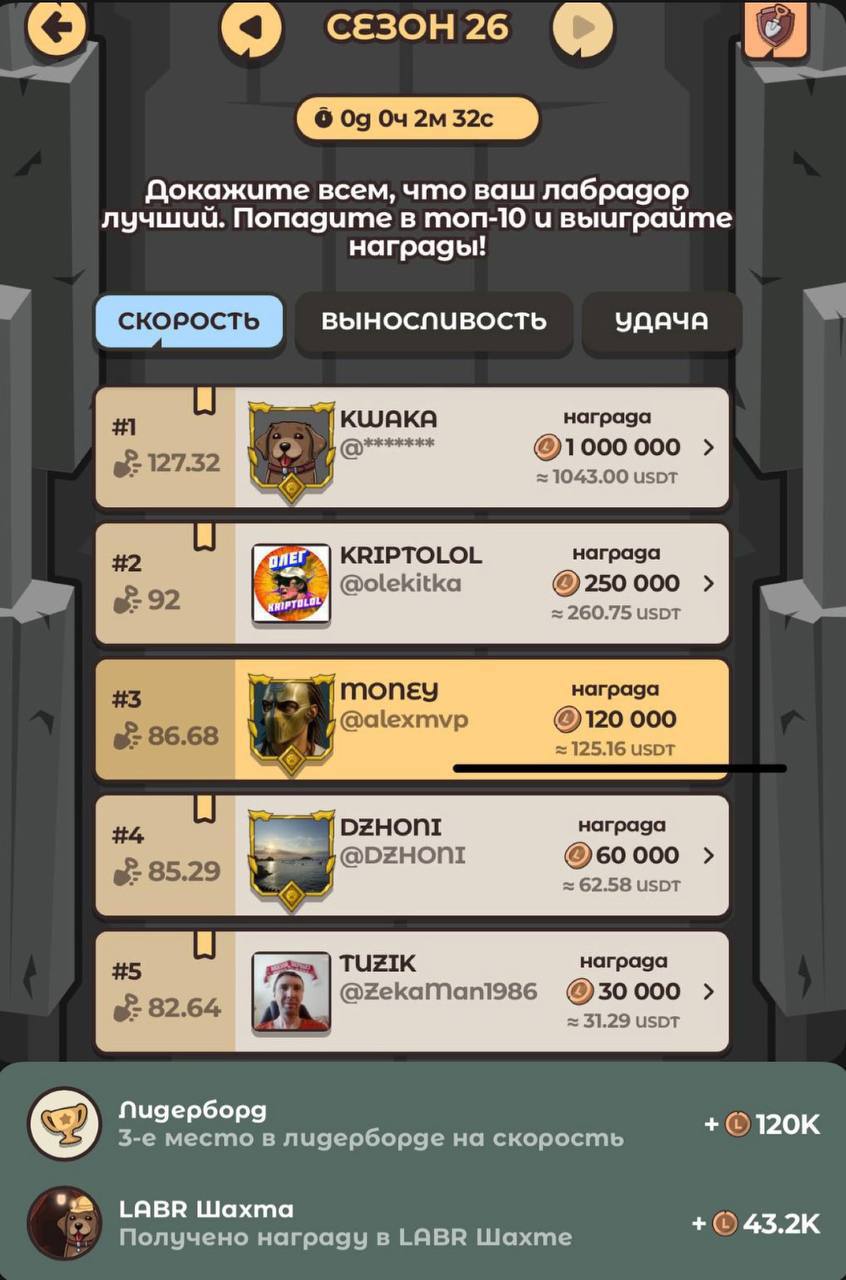Screen dimensions: 846x1280
Task: View the MONEY @alexmvp row
Action: [412, 719]
